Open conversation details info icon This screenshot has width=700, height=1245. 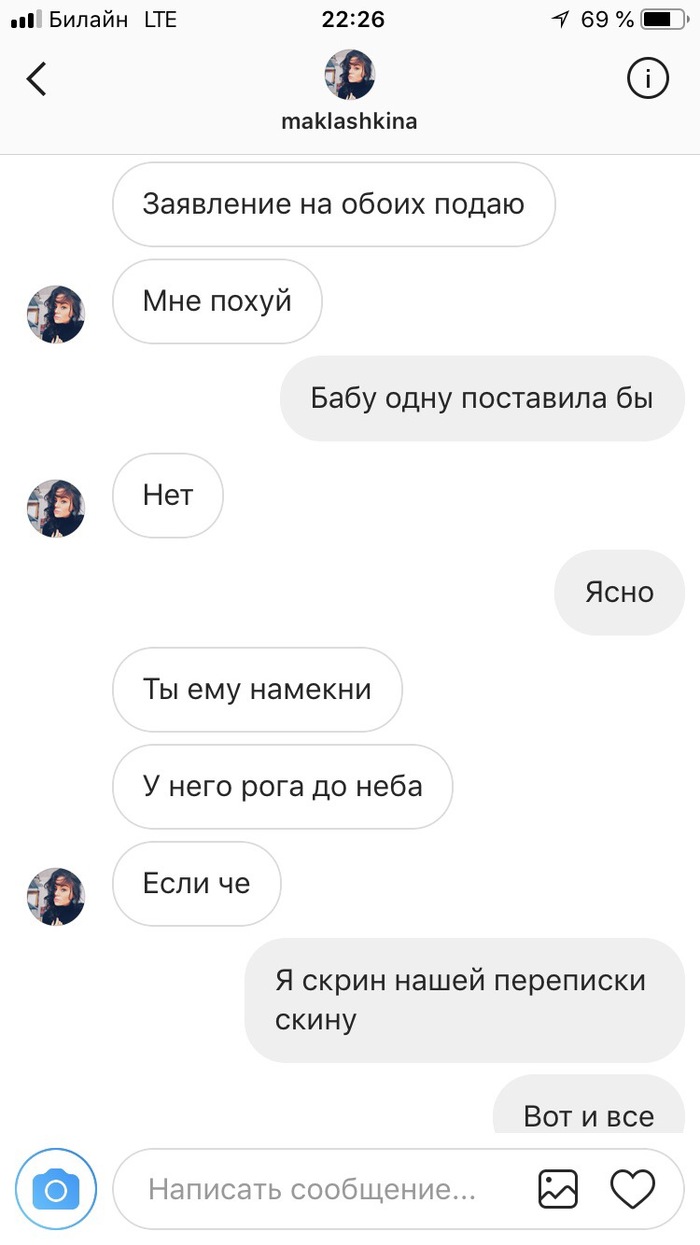click(647, 79)
